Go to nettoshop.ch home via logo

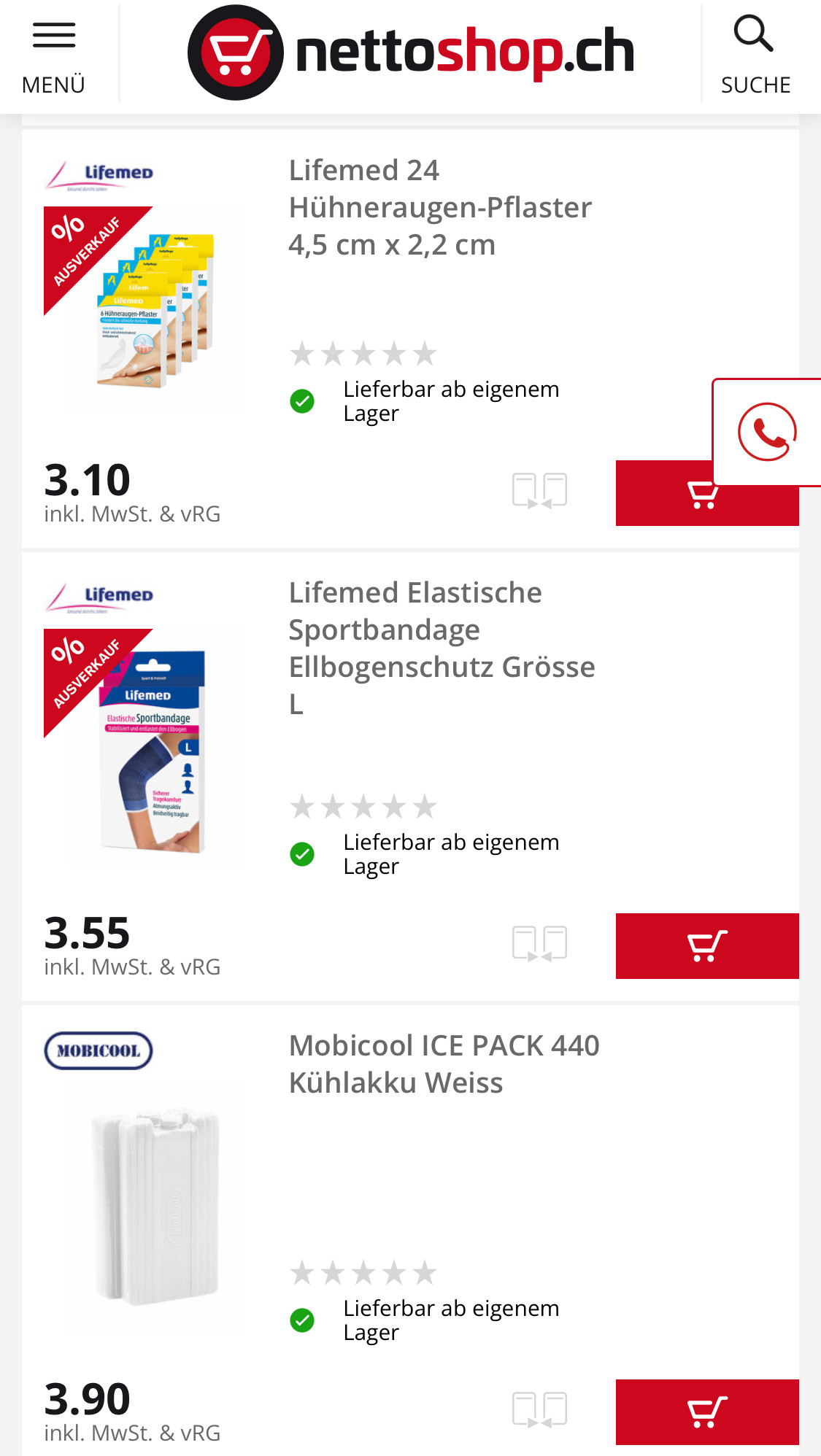tap(411, 53)
